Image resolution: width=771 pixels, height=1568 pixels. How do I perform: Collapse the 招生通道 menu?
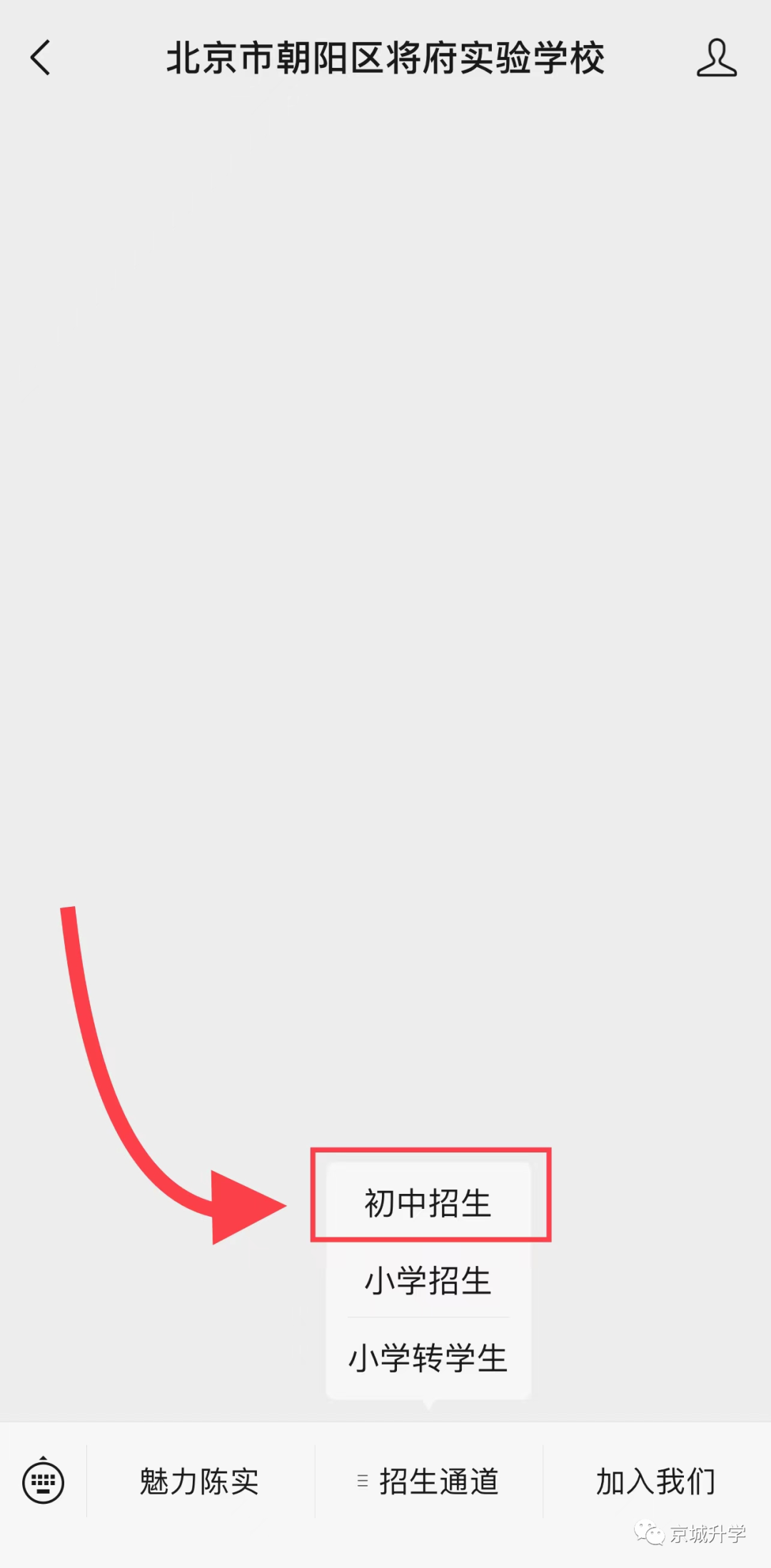tap(428, 1482)
